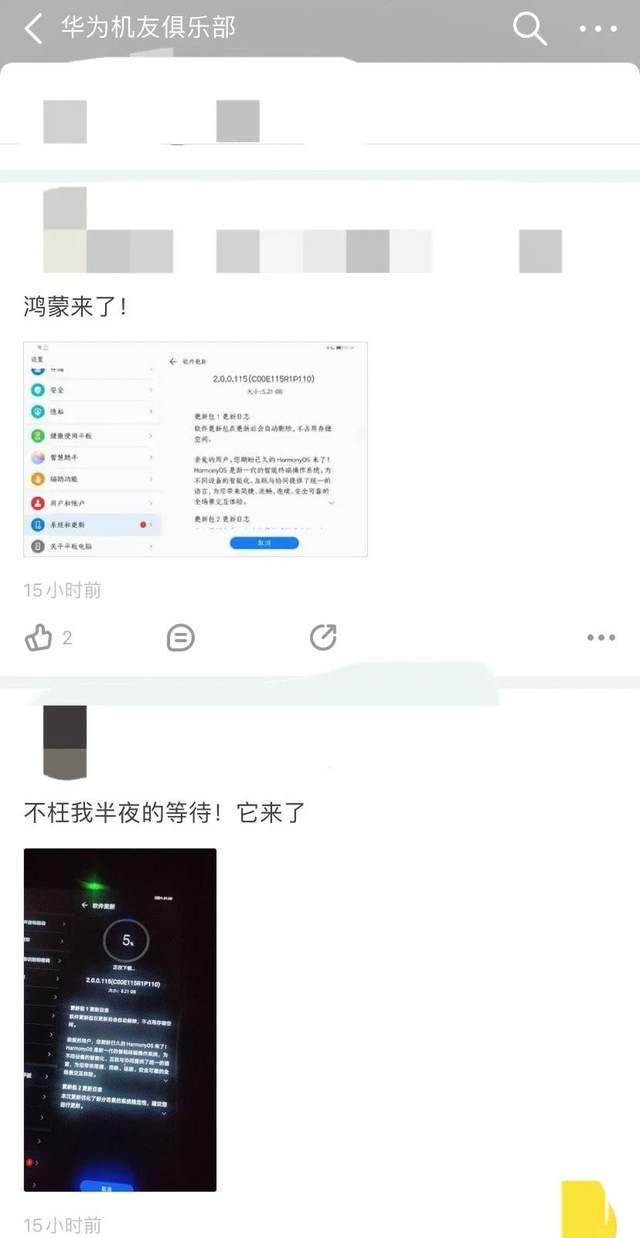The height and width of the screenshot is (1238, 640).
Task: View the phone download progress photo
Action: coord(120,1019)
